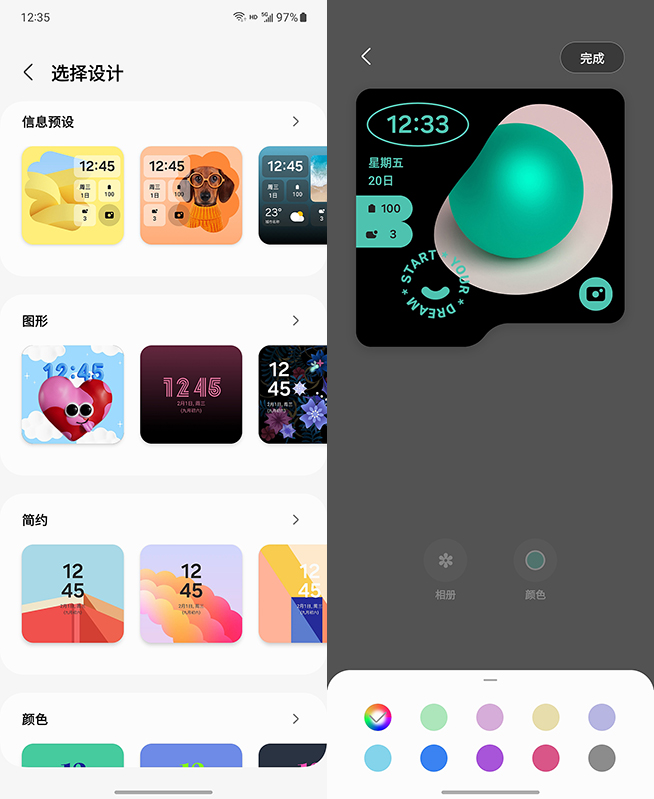Go back from 选择设计 page
654x799 pixels.
pos(29,73)
